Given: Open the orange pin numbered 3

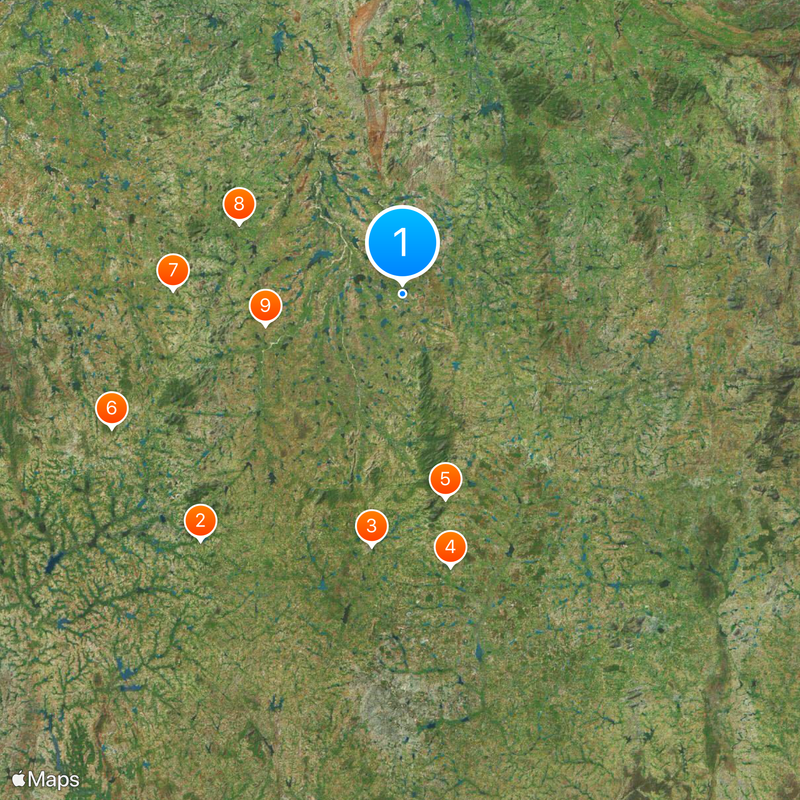Looking at the screenshot, I should click(x=371, y=525).
